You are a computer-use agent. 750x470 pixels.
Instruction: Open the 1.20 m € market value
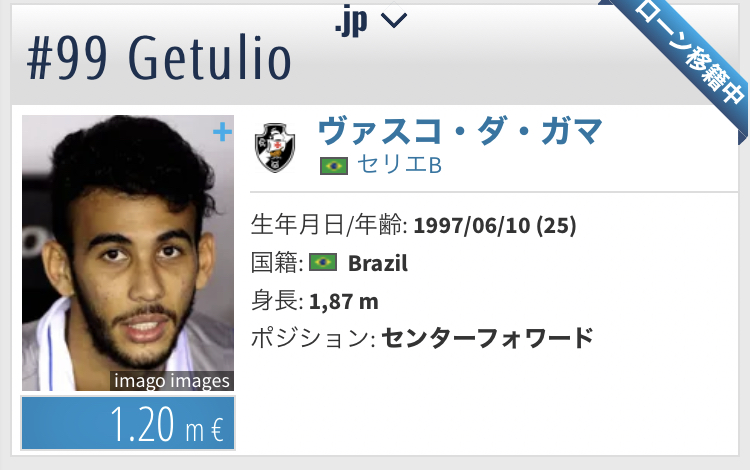pyautogui.click(x=128, y=423)
